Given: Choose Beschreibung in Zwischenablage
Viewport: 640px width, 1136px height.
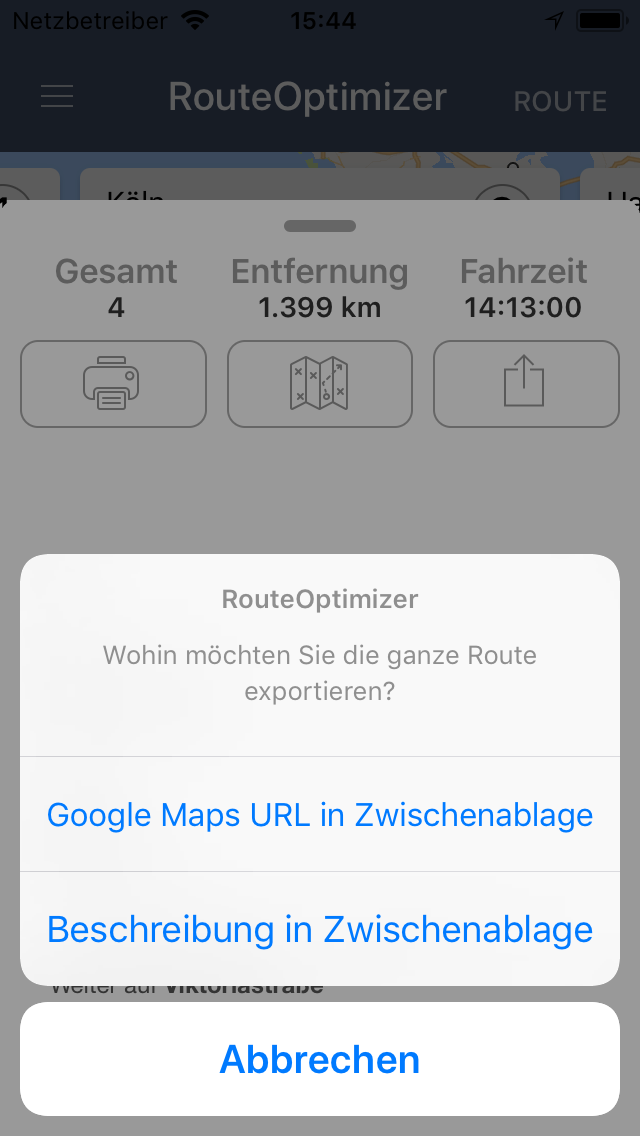Looking at the screenshot, I should tap(320, 930).
